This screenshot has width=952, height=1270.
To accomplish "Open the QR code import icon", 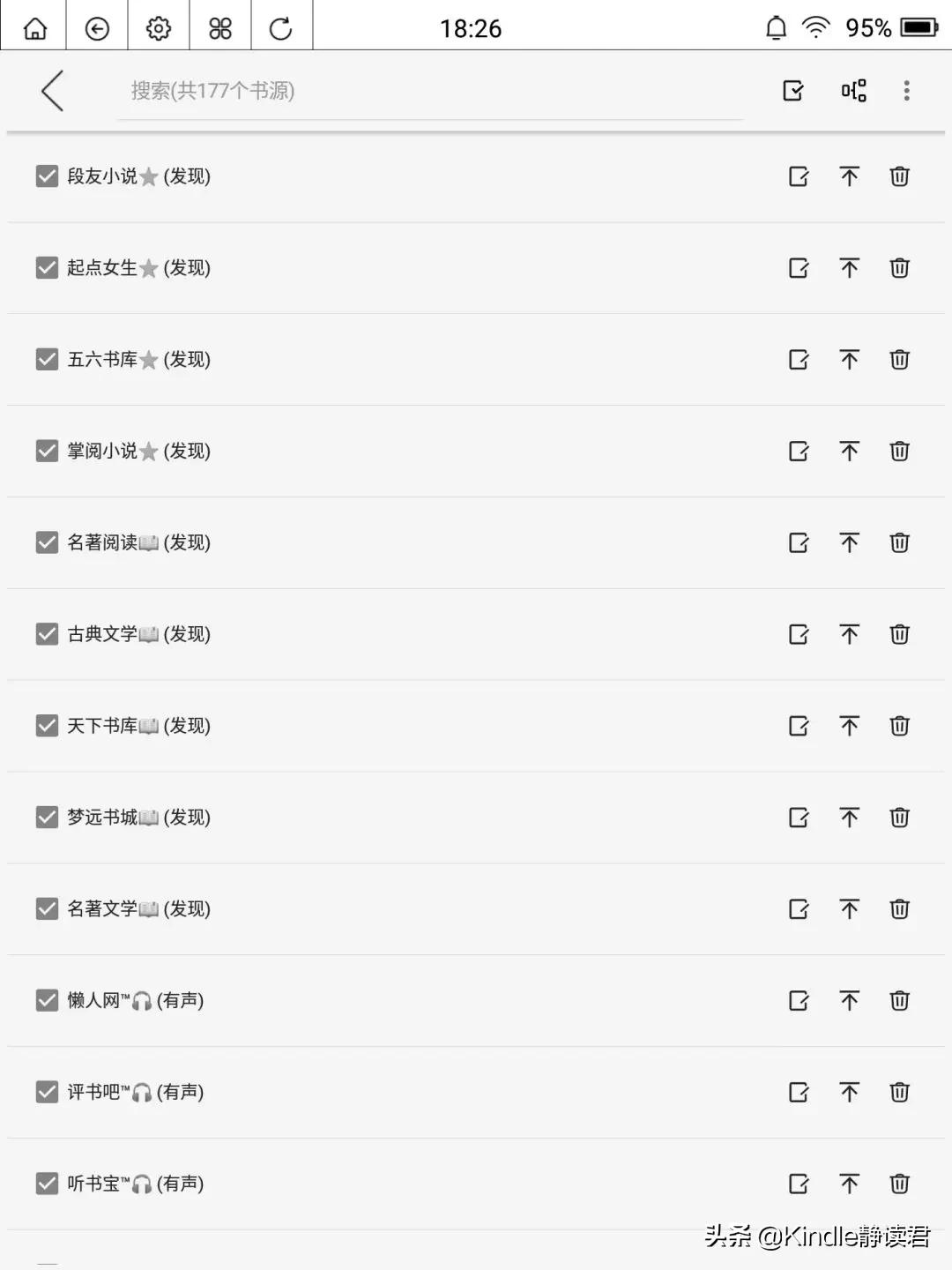I will click(x=853, y=91).
